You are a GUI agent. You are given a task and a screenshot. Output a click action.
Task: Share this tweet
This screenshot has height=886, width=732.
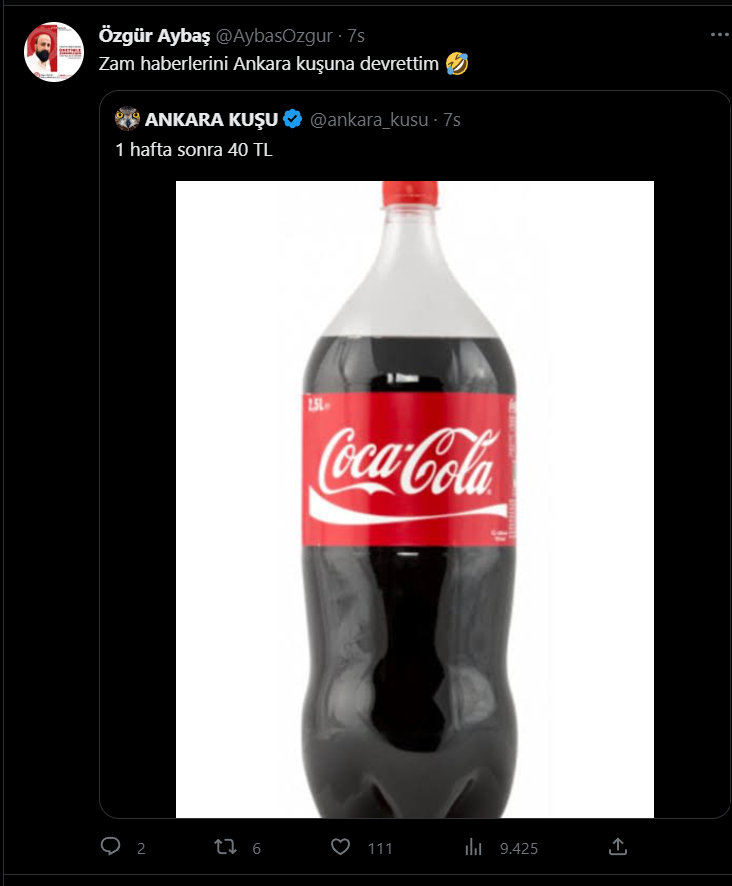click(x=618, y=847)
